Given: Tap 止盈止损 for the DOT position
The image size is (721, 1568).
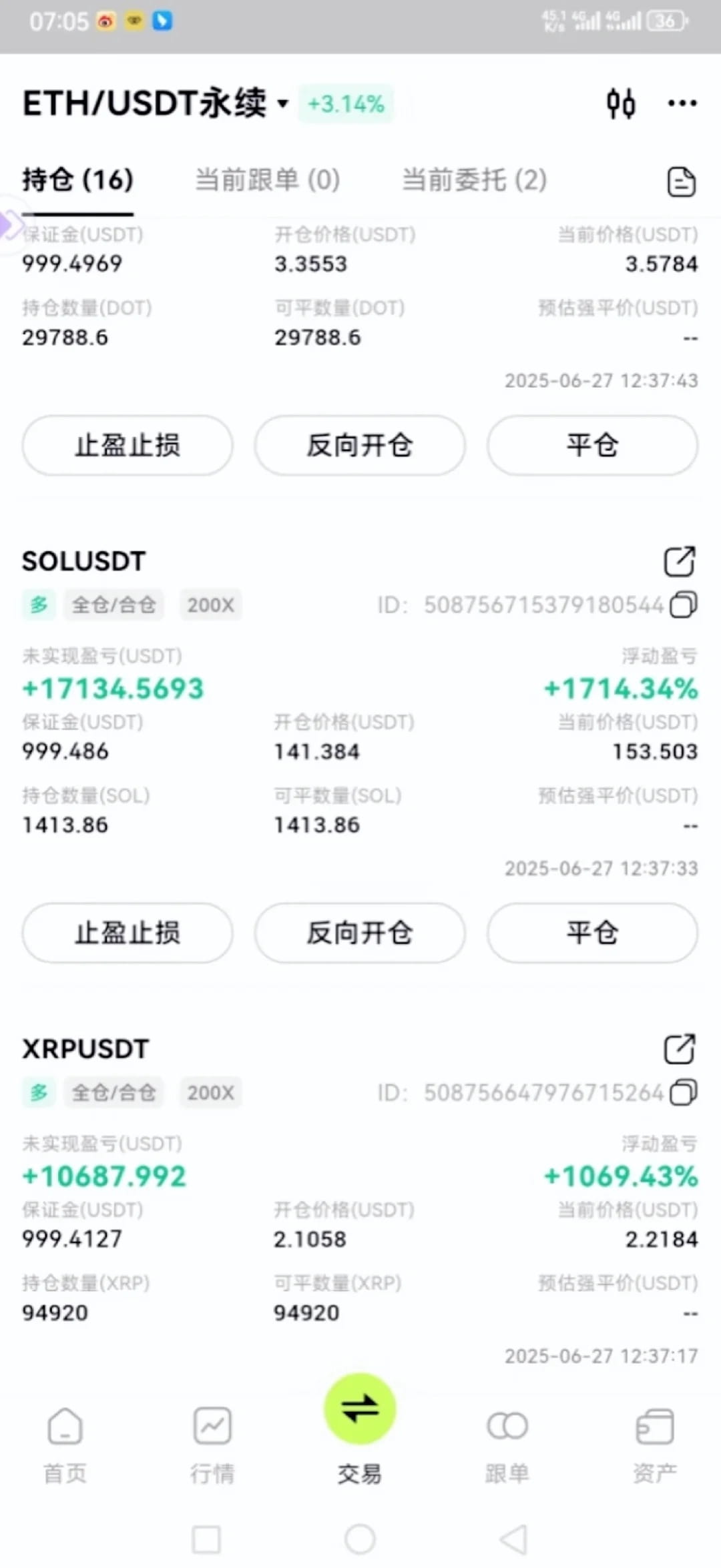Looking at the screenshot, I should point(128,445).
